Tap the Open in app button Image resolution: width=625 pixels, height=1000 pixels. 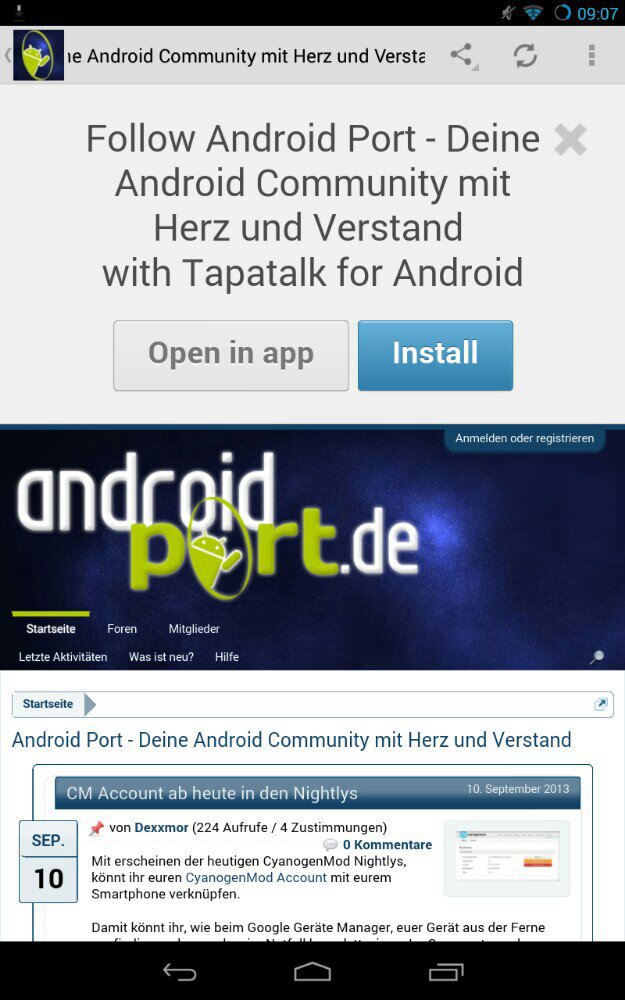pyautogui.click(x=231, y=355)
